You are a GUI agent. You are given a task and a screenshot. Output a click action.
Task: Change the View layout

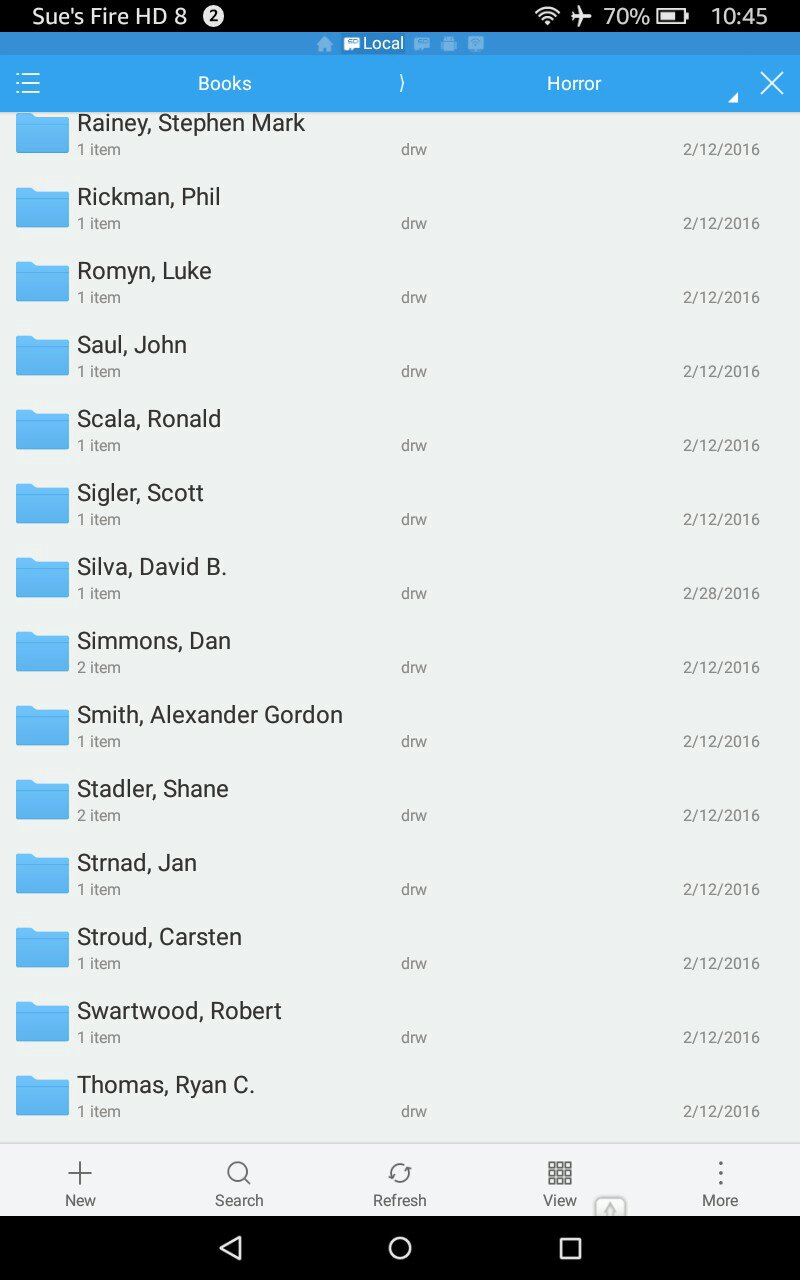(560, 1183)
